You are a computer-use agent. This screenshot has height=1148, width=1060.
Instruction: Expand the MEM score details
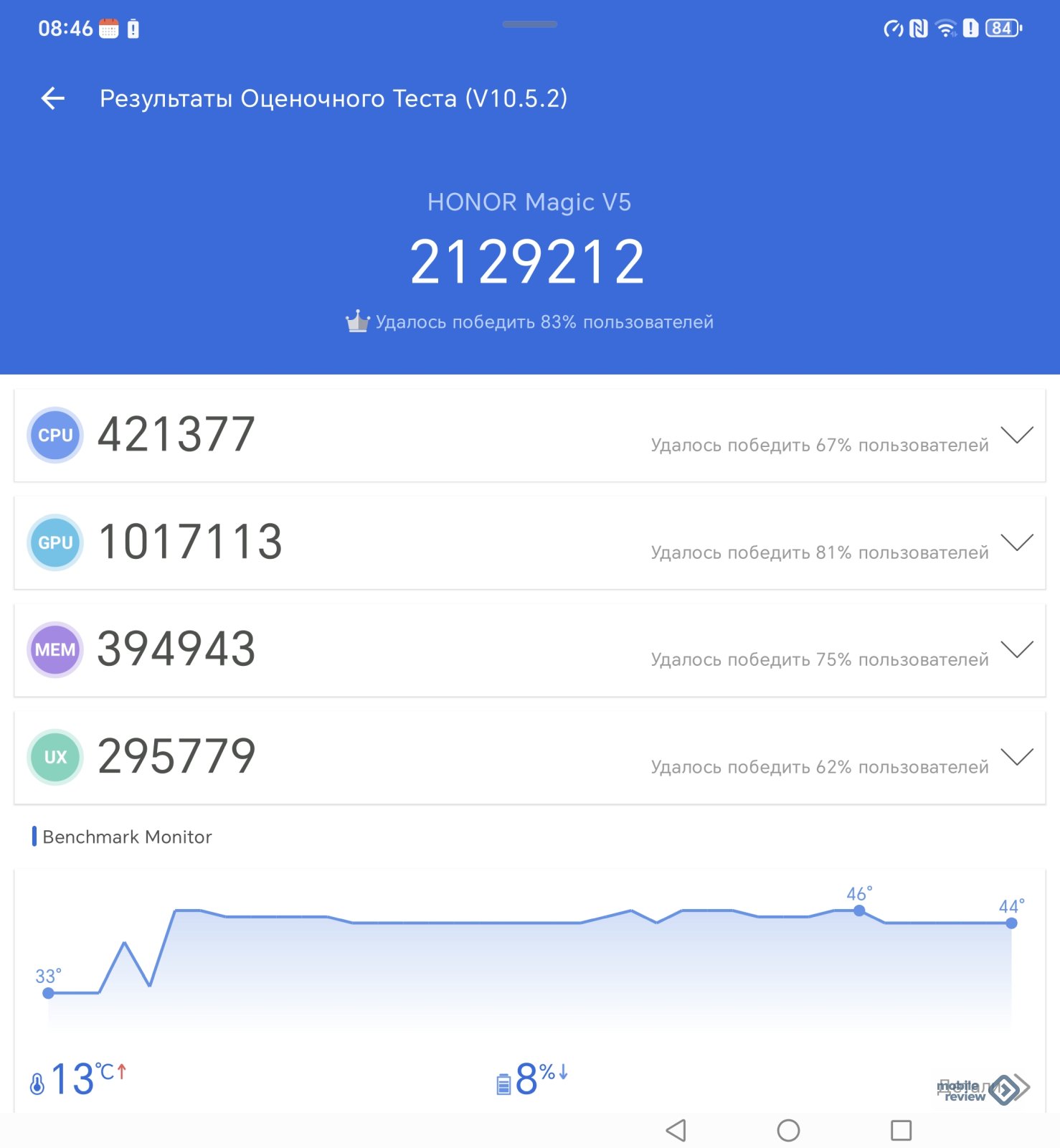coord(1016,649)
